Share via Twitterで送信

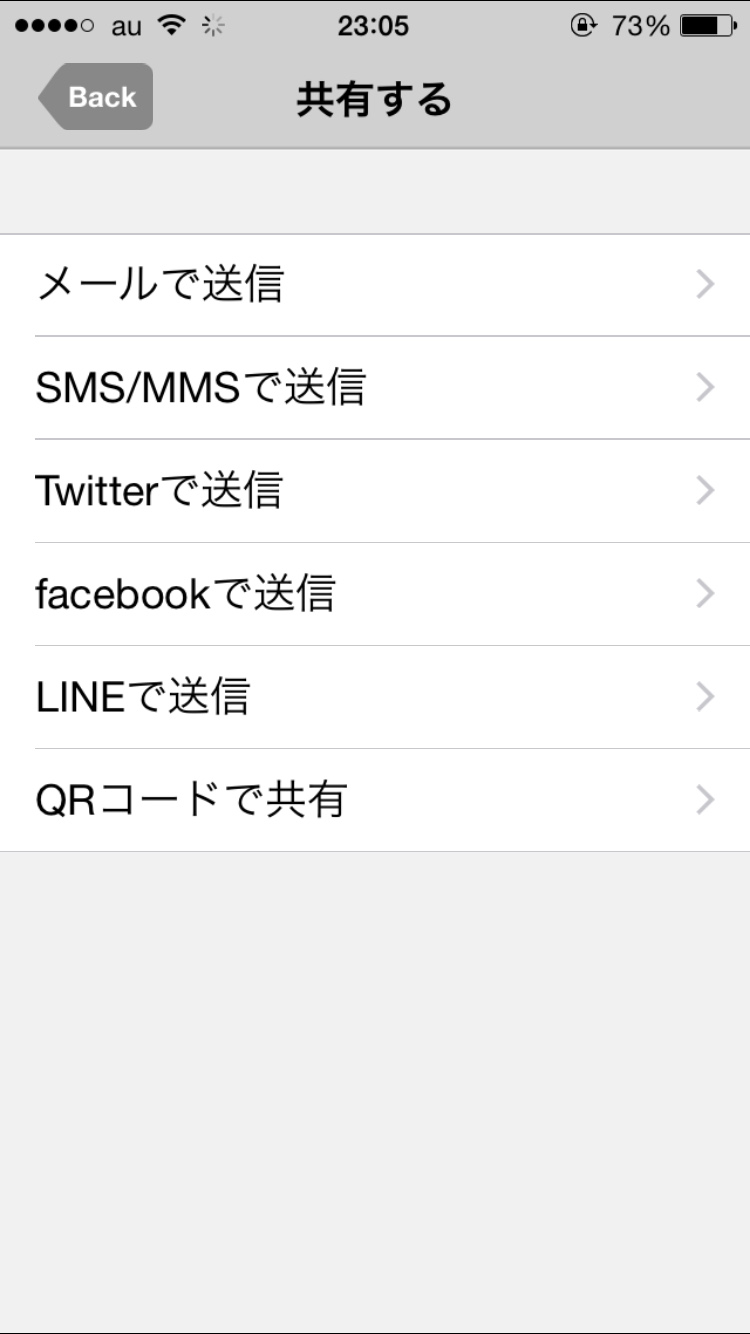point(375,491)
